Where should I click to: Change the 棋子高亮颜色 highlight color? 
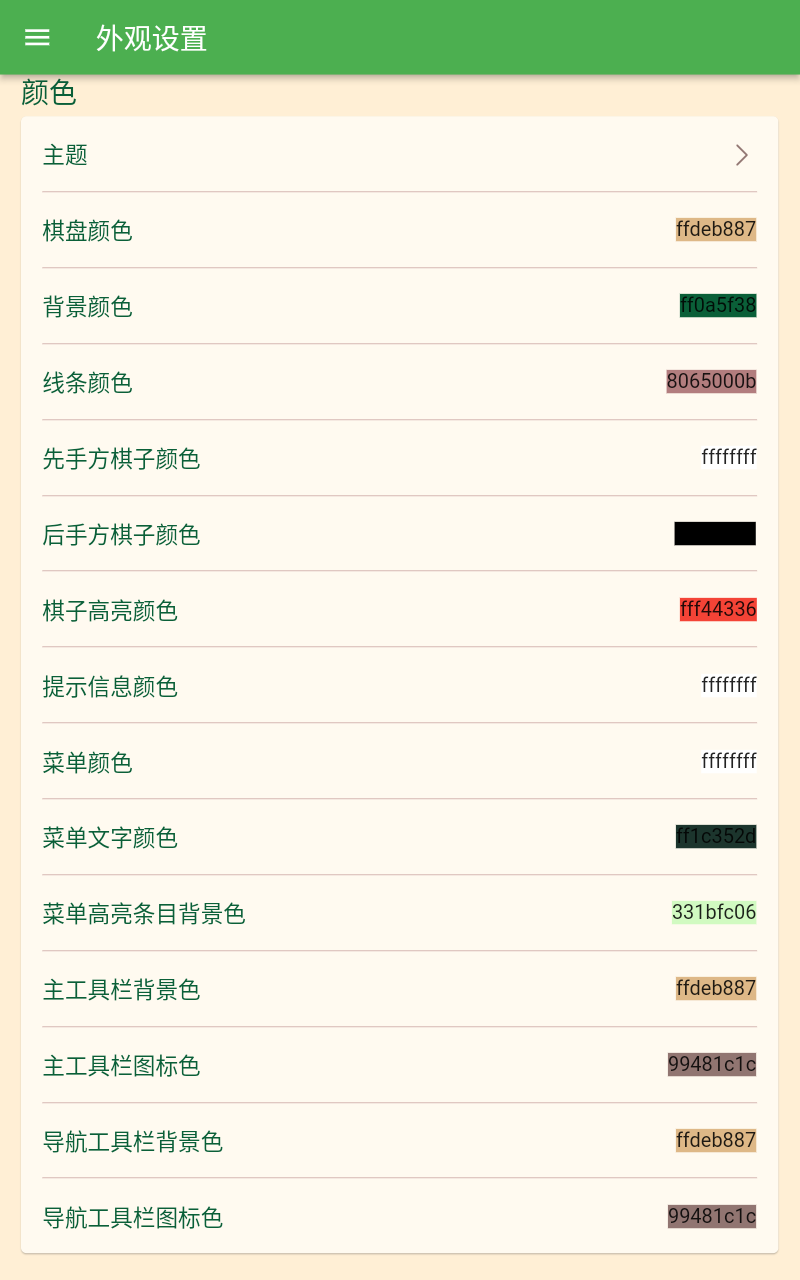399,611
